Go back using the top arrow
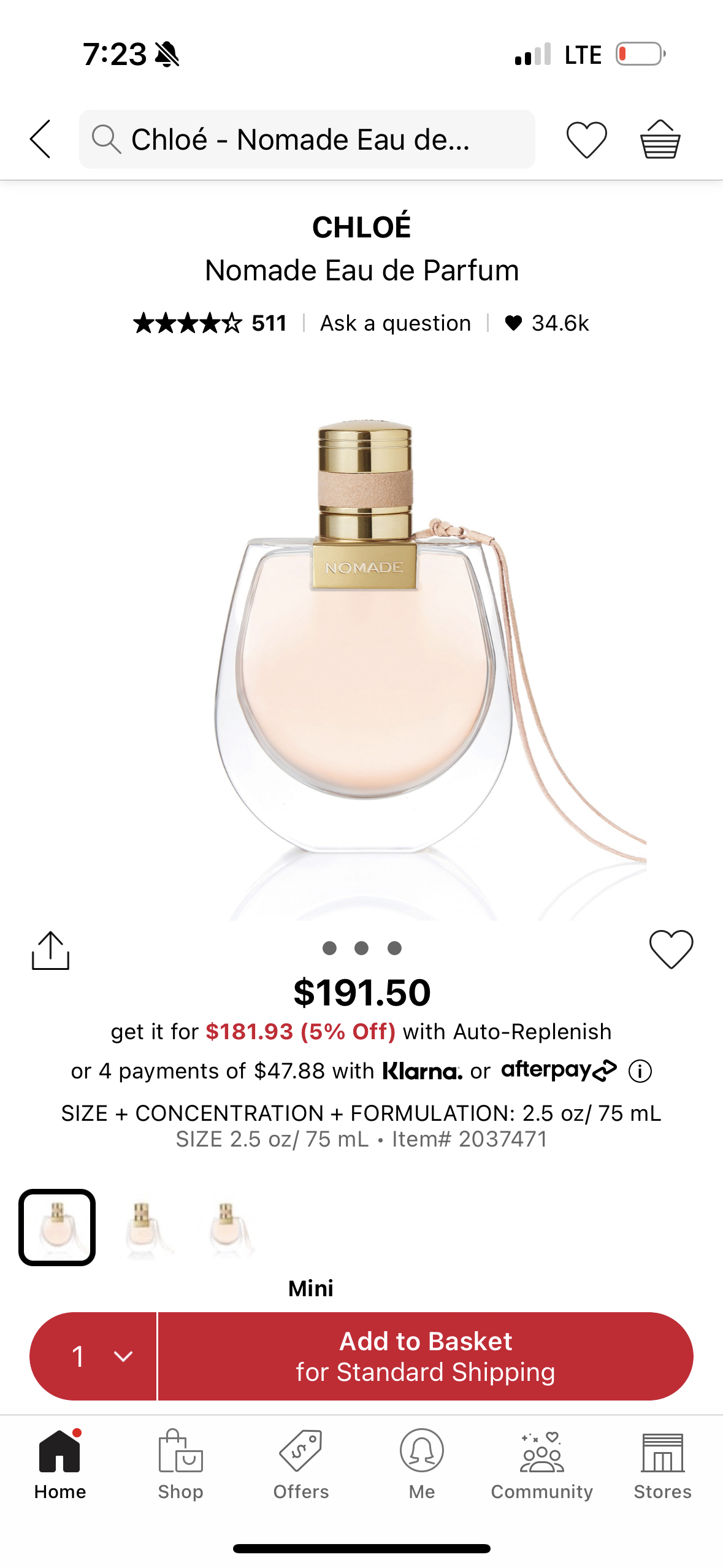Screen dimensions: 723x1568 pos(40,139)
